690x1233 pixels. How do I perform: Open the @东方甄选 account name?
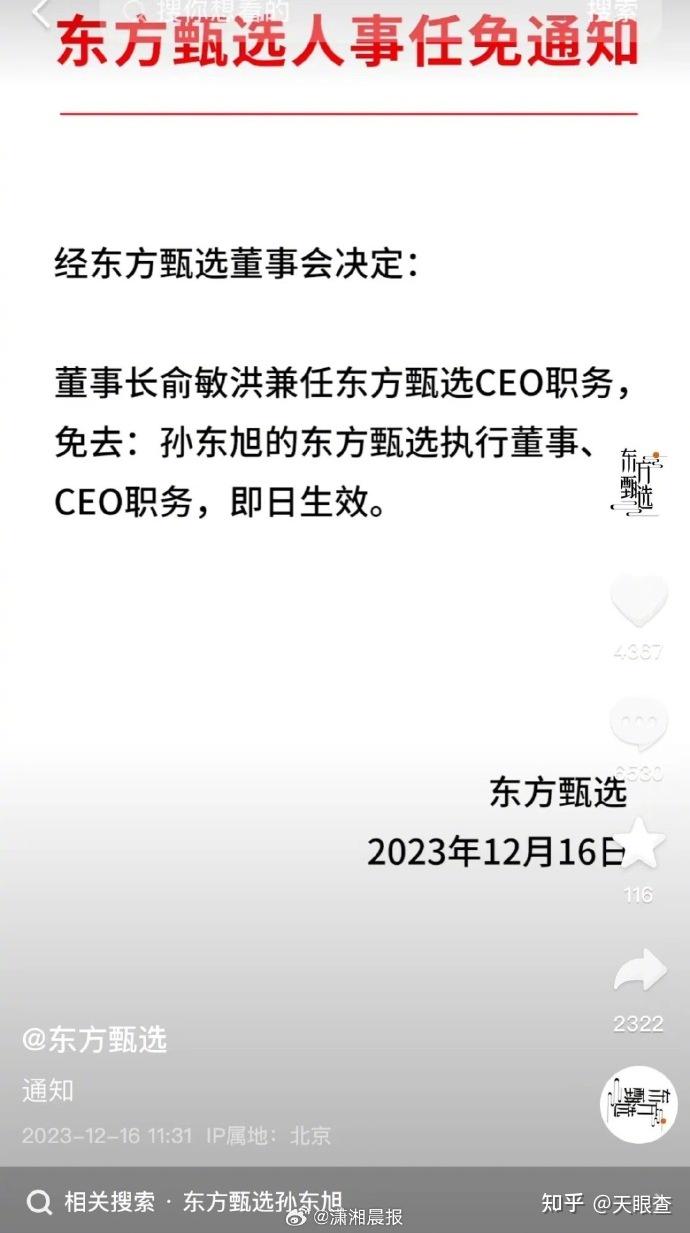95,1040
